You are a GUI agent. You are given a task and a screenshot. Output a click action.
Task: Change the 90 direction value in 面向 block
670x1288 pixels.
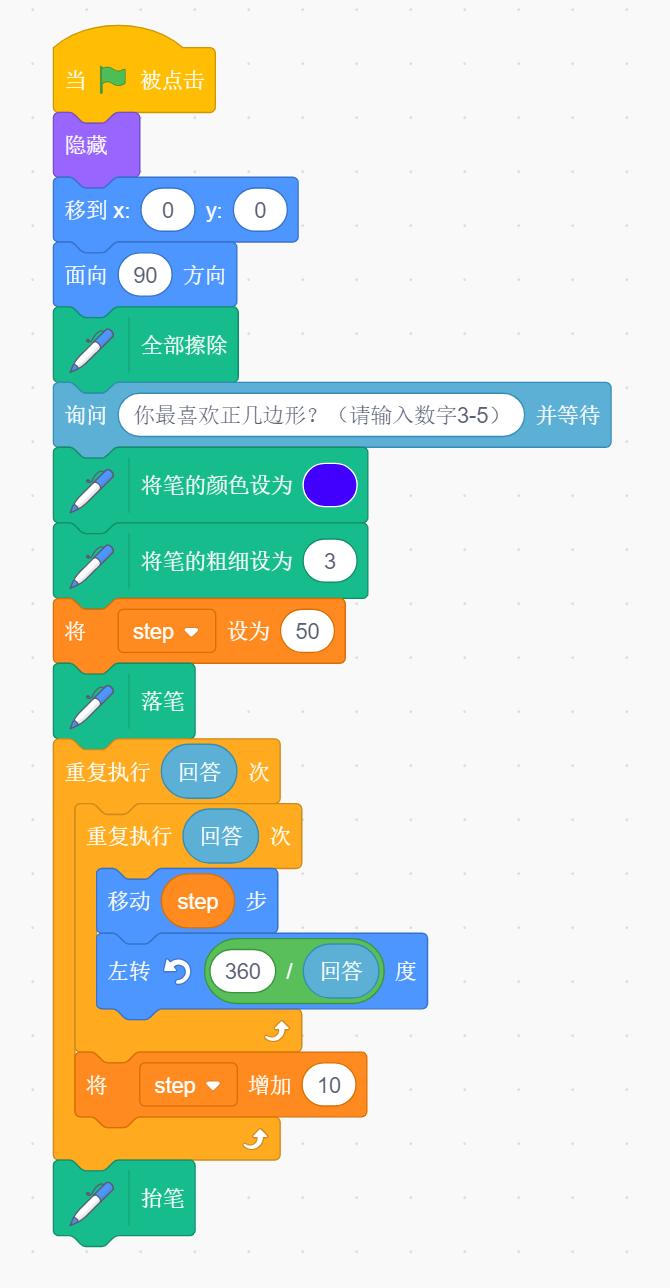point(145,275)
